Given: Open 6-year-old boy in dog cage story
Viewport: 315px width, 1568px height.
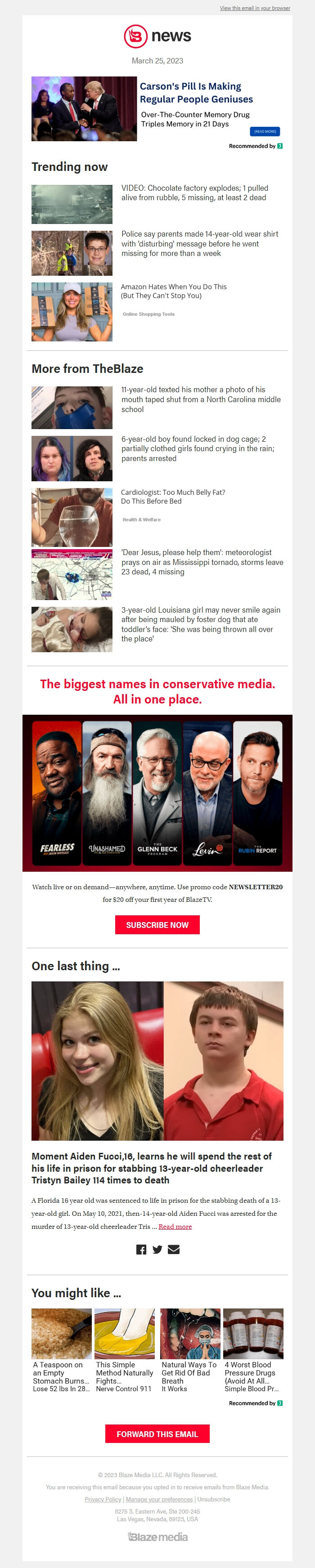Looking at the screenshot, I should click(198, 448).
